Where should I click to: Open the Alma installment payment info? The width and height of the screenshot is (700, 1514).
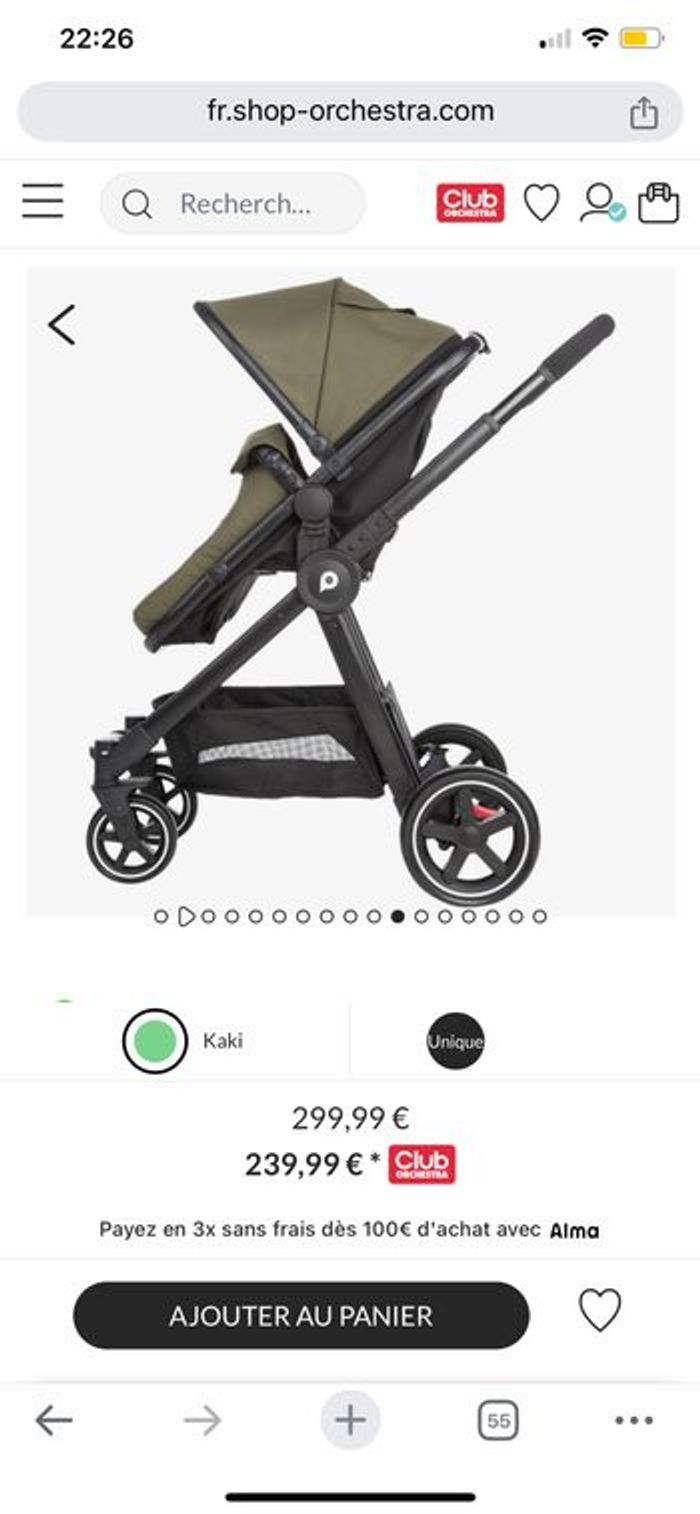(573, 1230)
